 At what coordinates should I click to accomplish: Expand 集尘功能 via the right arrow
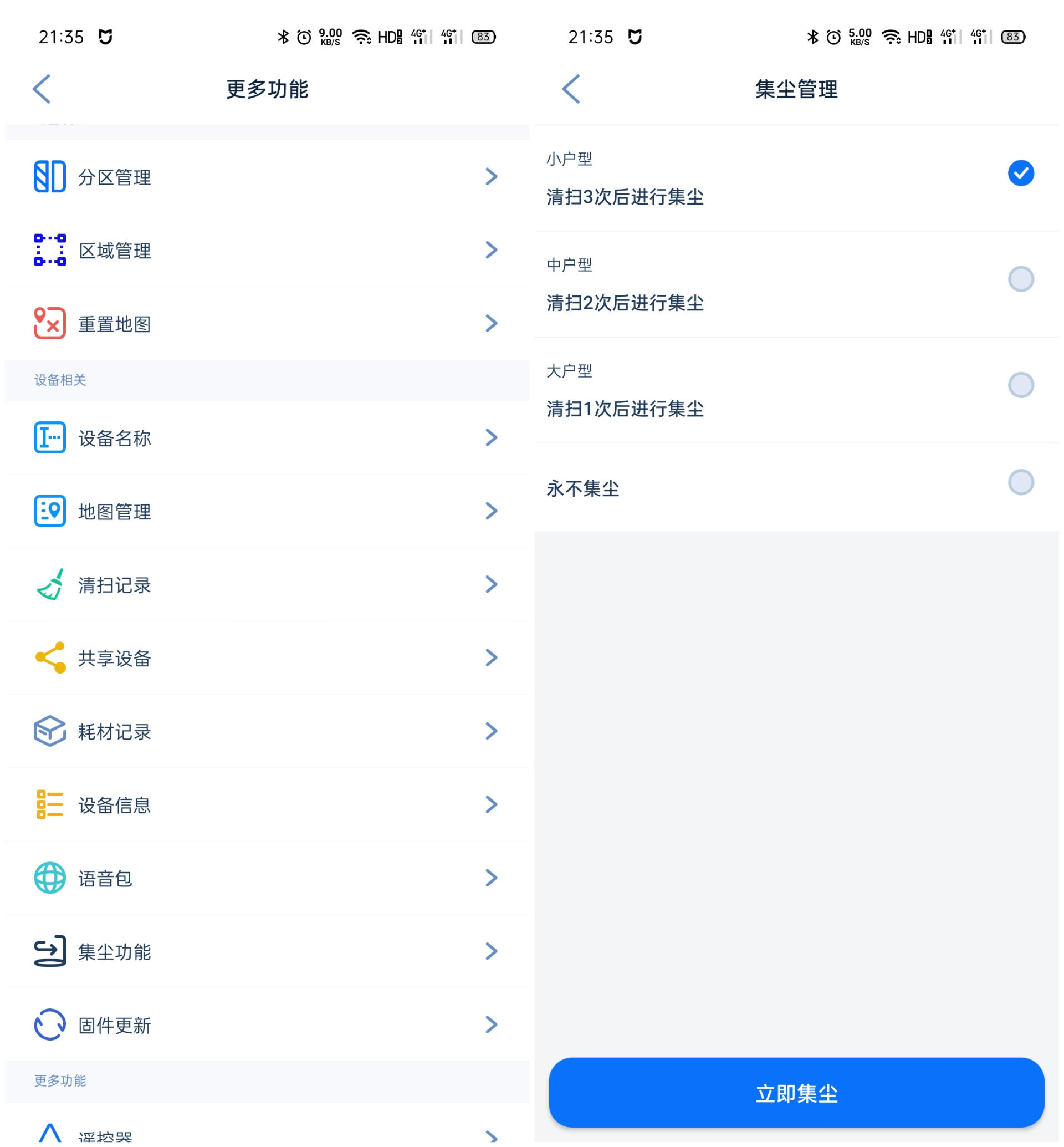pos(490,952)
